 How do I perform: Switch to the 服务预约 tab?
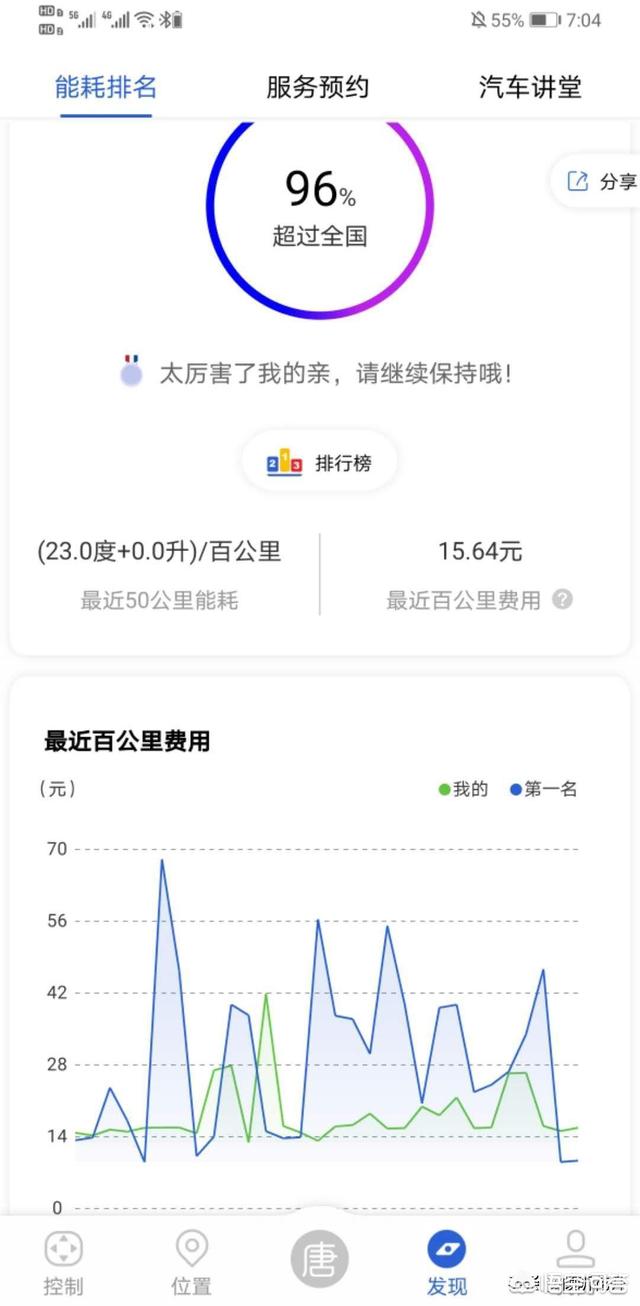click(x=318, y=87)
